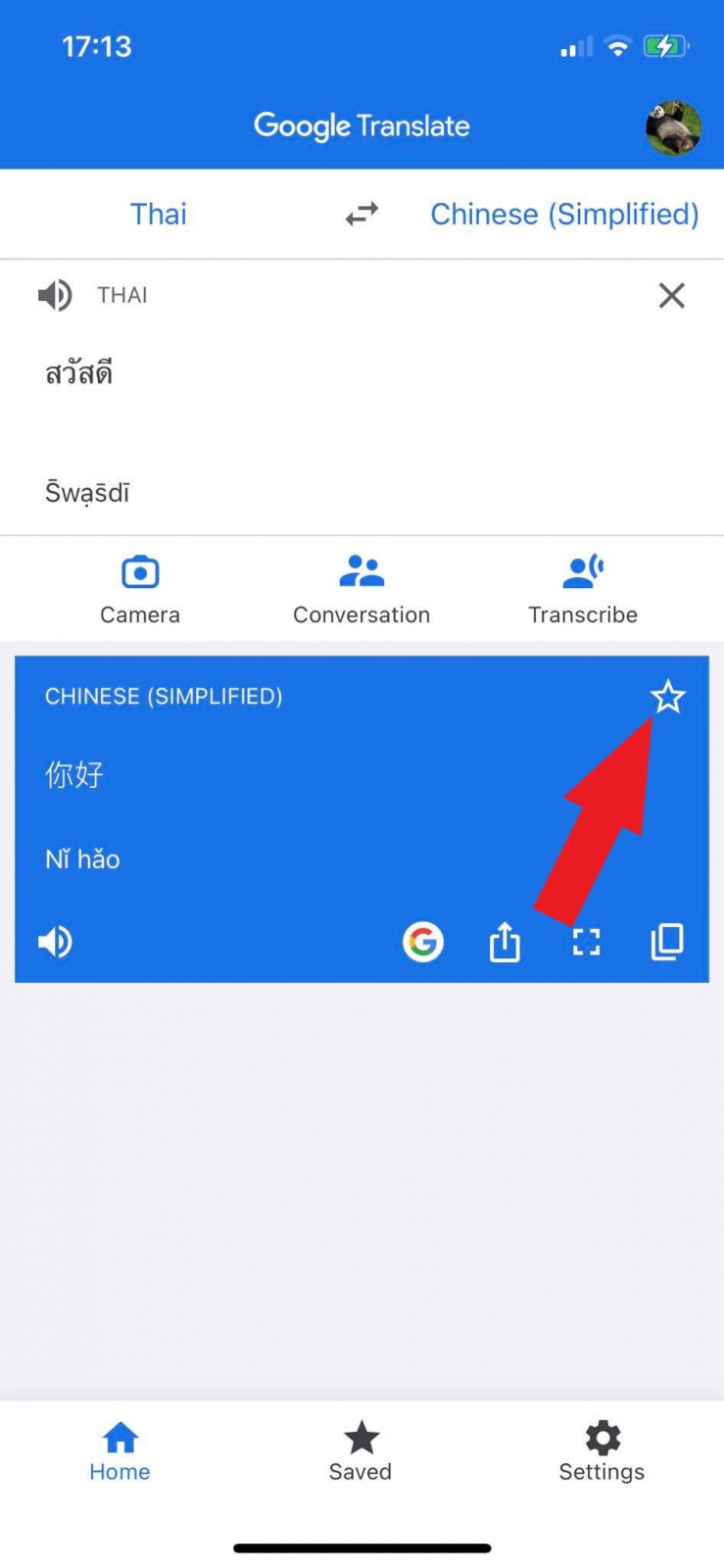Swap the source and target languages

(x=362, y=215)
